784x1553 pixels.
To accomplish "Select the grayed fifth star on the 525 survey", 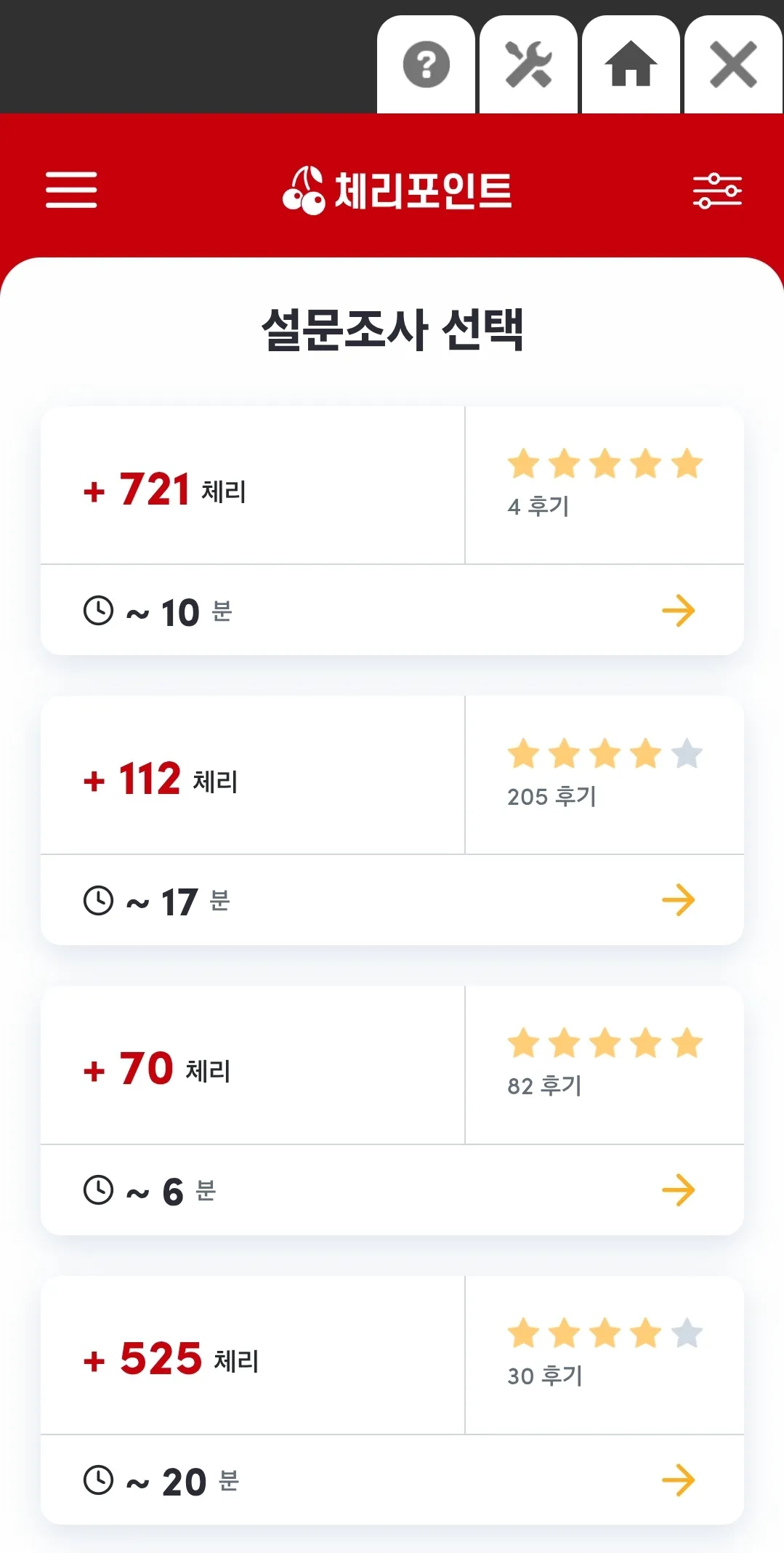I will click(x=687, y=1335).
